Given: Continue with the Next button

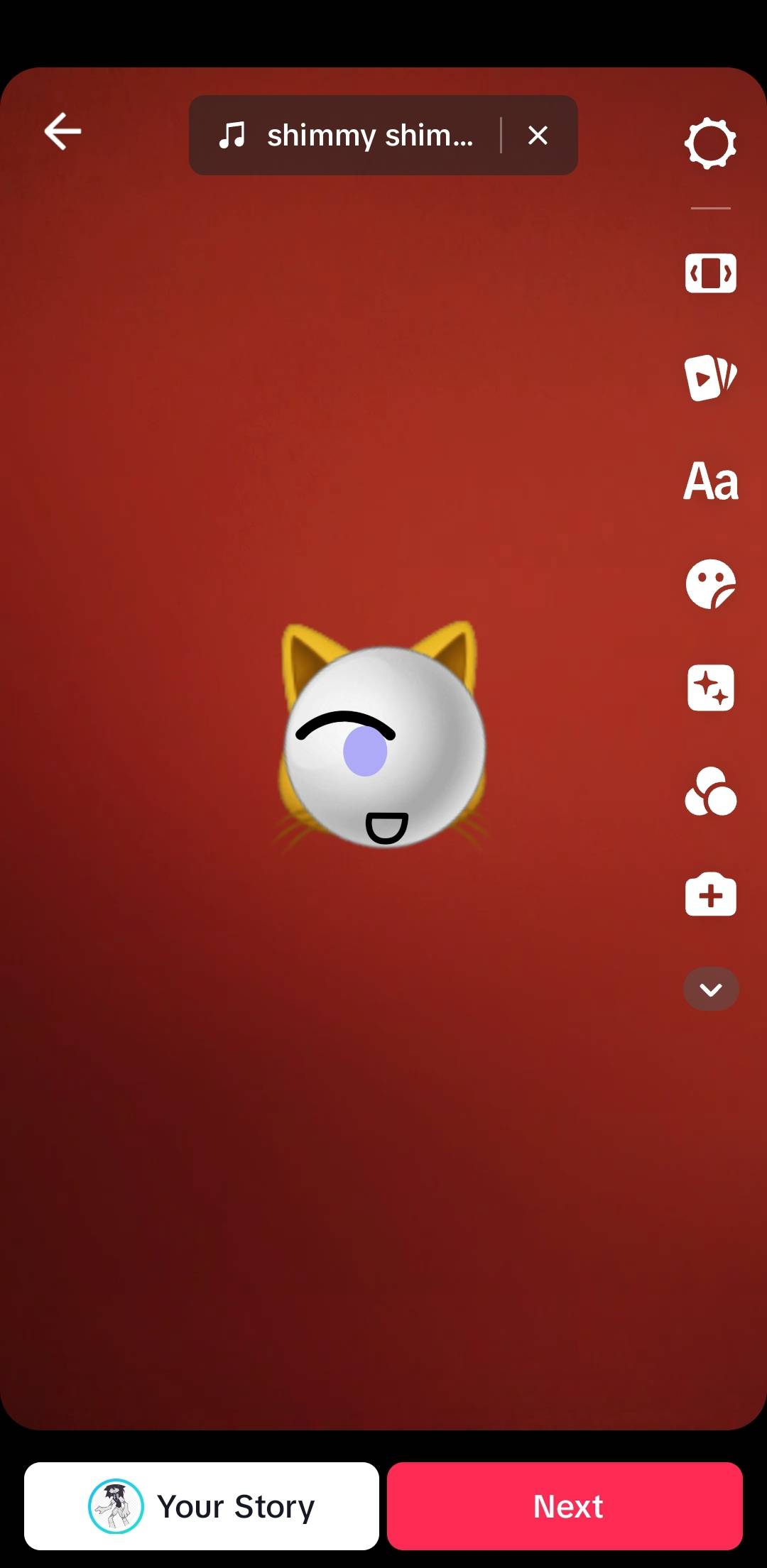Looking at the screenshot, I should tap(565, 1506).
